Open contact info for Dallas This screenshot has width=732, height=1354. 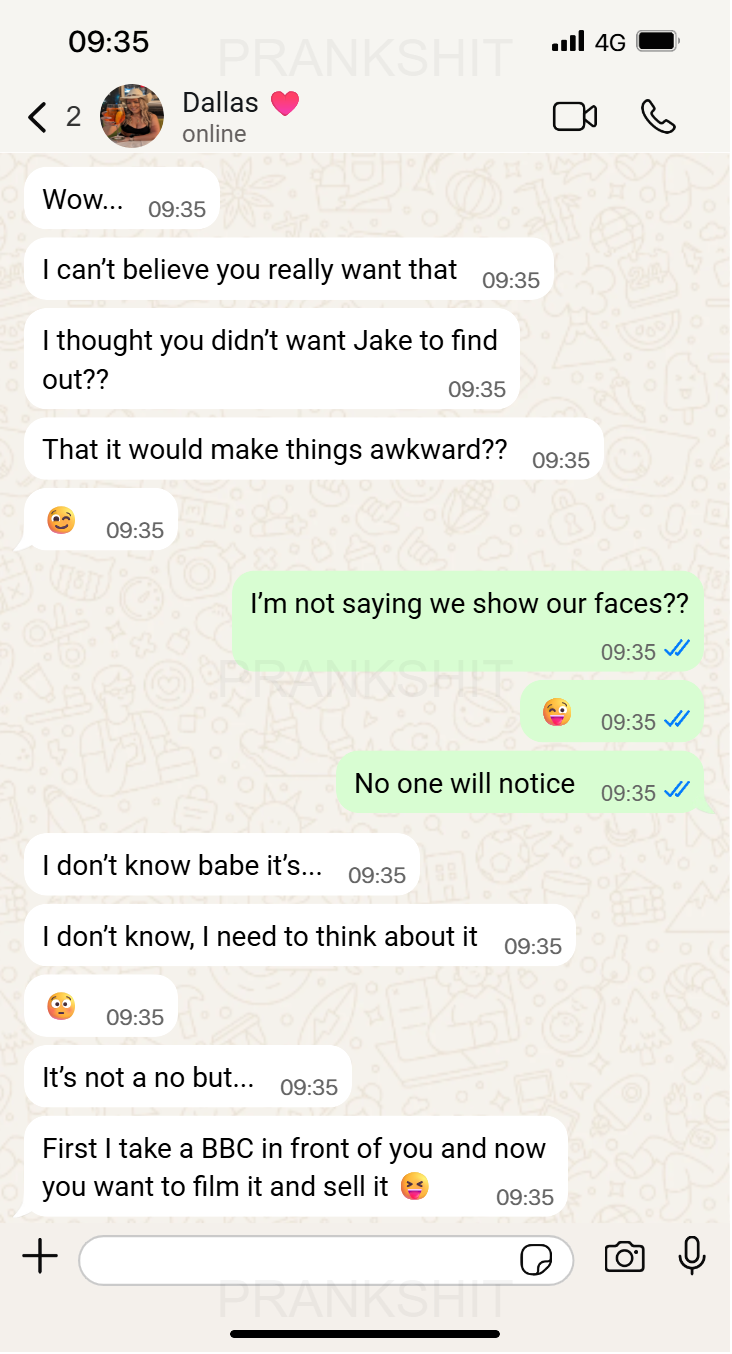[240, 116]
